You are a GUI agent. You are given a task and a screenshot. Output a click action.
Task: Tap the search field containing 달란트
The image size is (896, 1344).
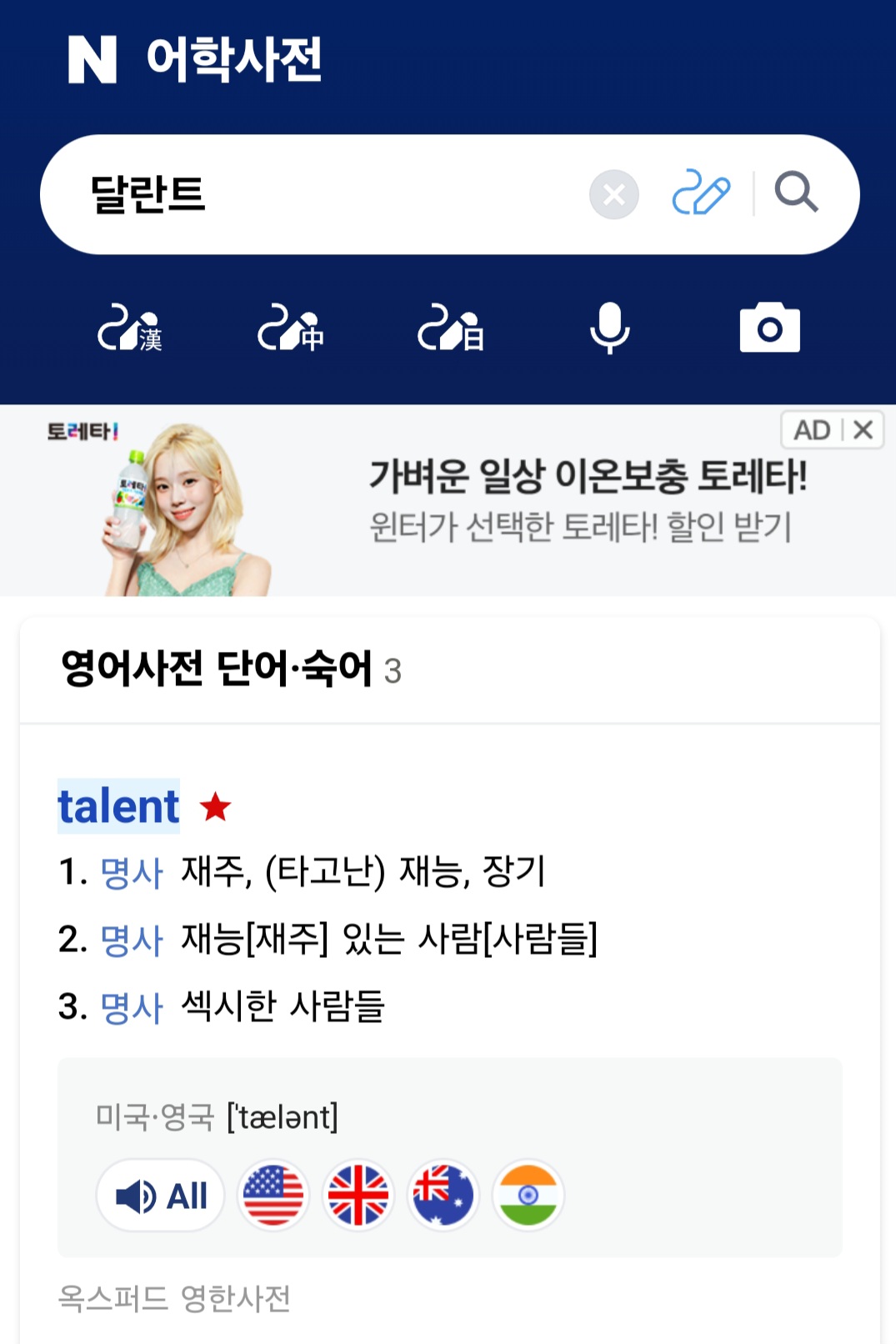(317, 194)
